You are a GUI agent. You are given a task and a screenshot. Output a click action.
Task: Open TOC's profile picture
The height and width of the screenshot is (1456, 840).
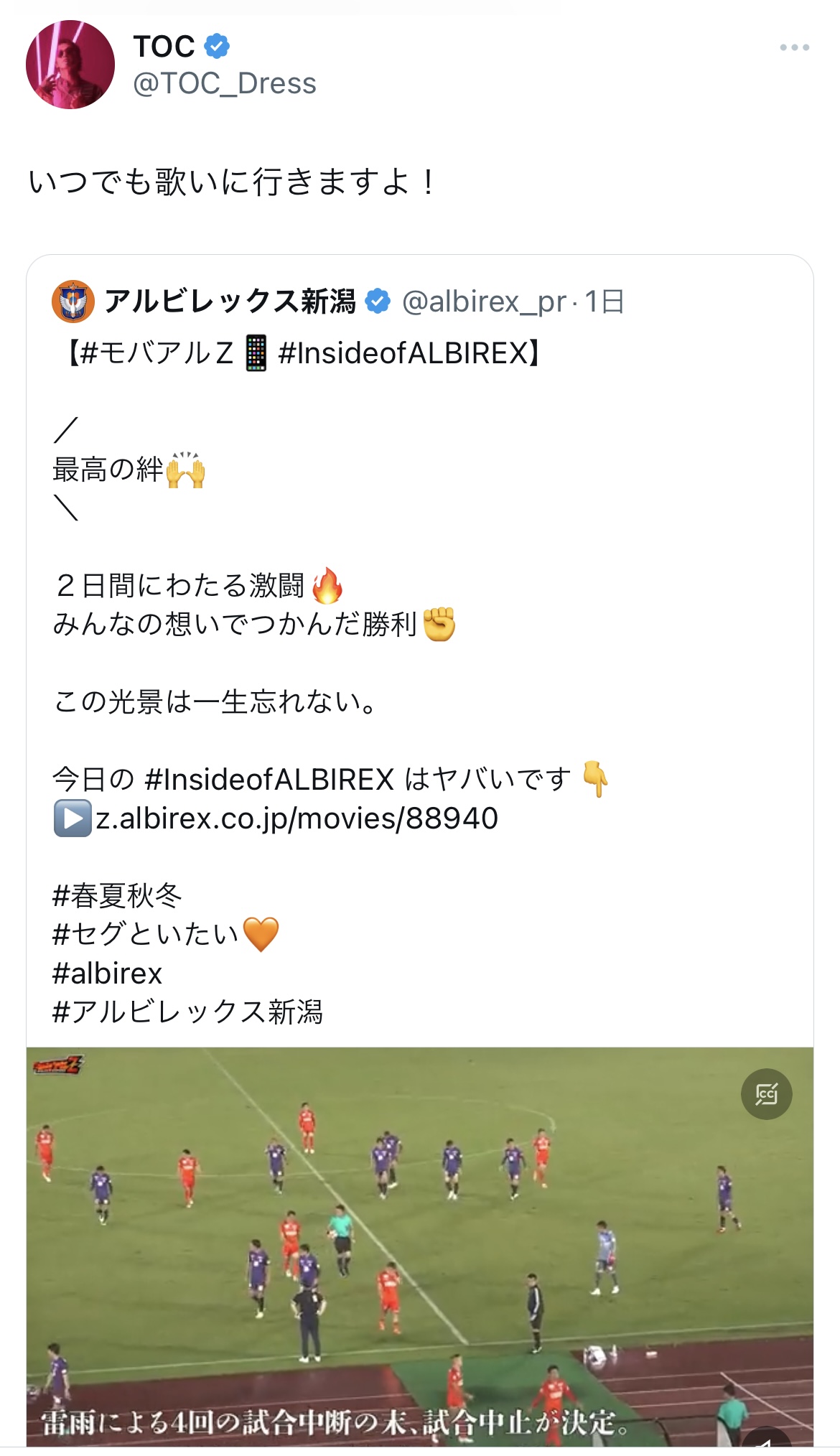[70, 65]
